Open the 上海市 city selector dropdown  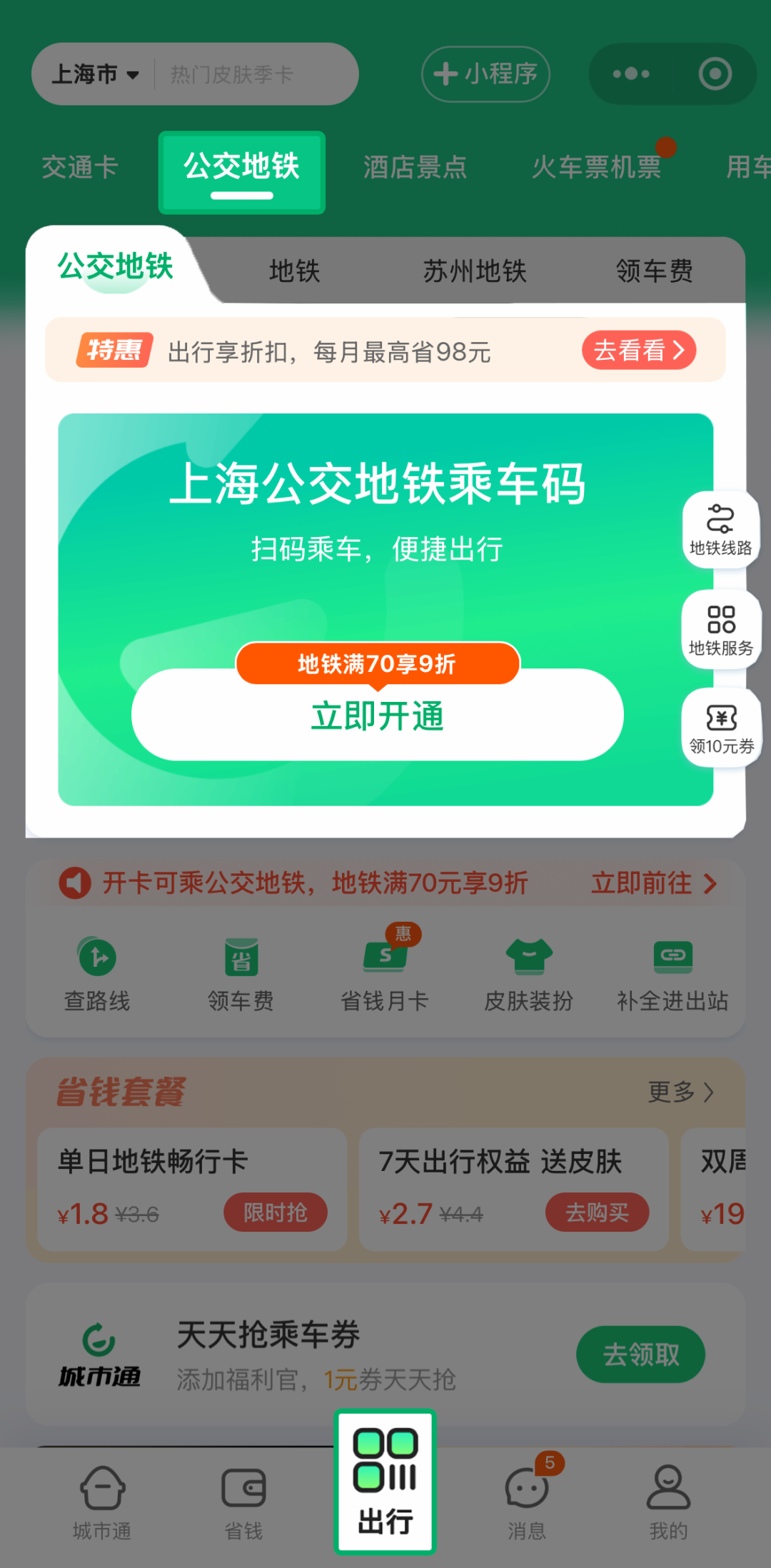93,74
